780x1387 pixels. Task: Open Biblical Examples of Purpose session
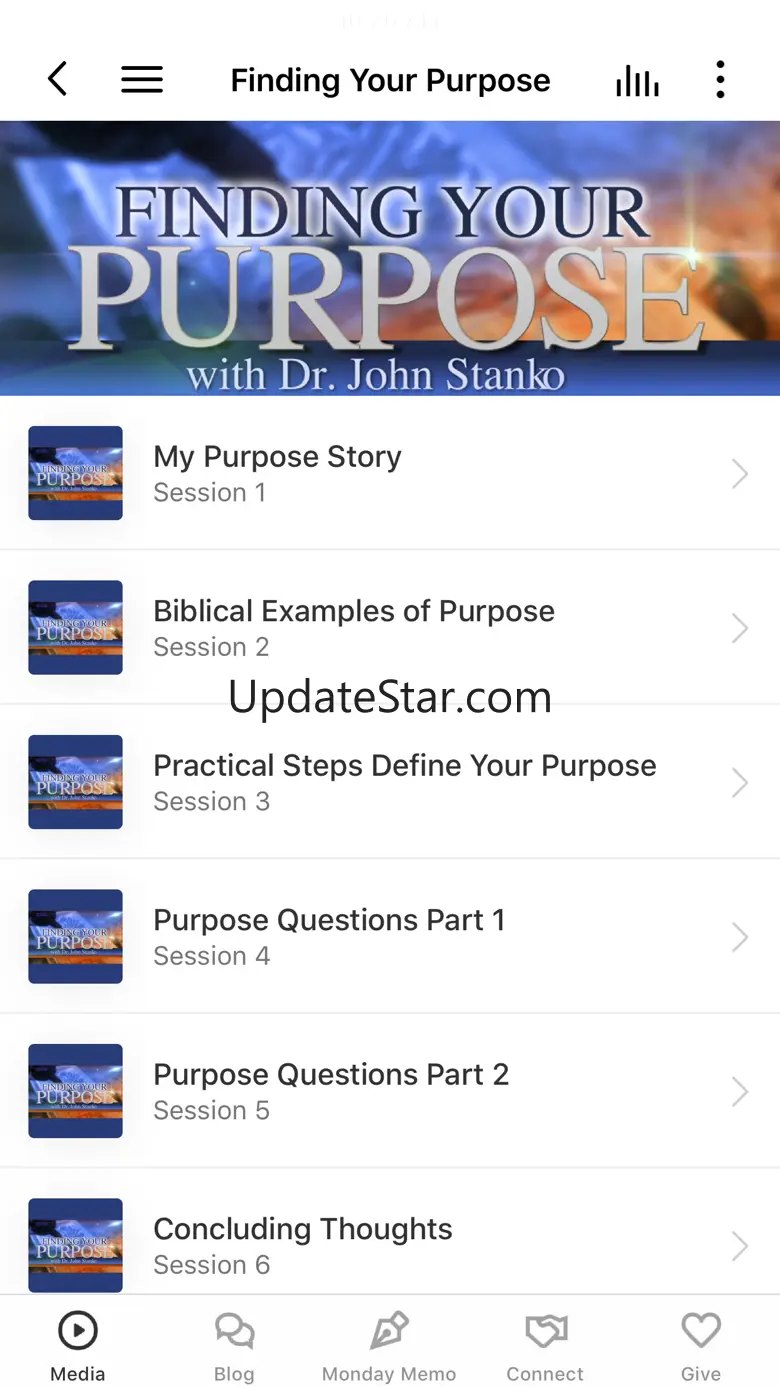pyautogui.click(x=390, y=627)
